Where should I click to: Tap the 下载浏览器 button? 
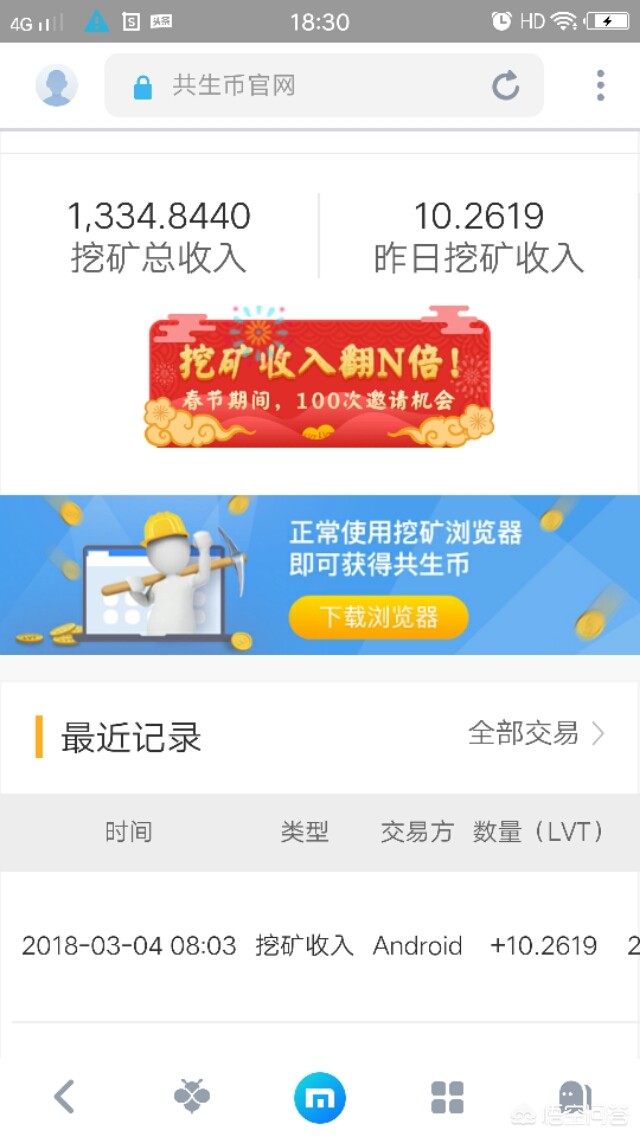point(378,616)
